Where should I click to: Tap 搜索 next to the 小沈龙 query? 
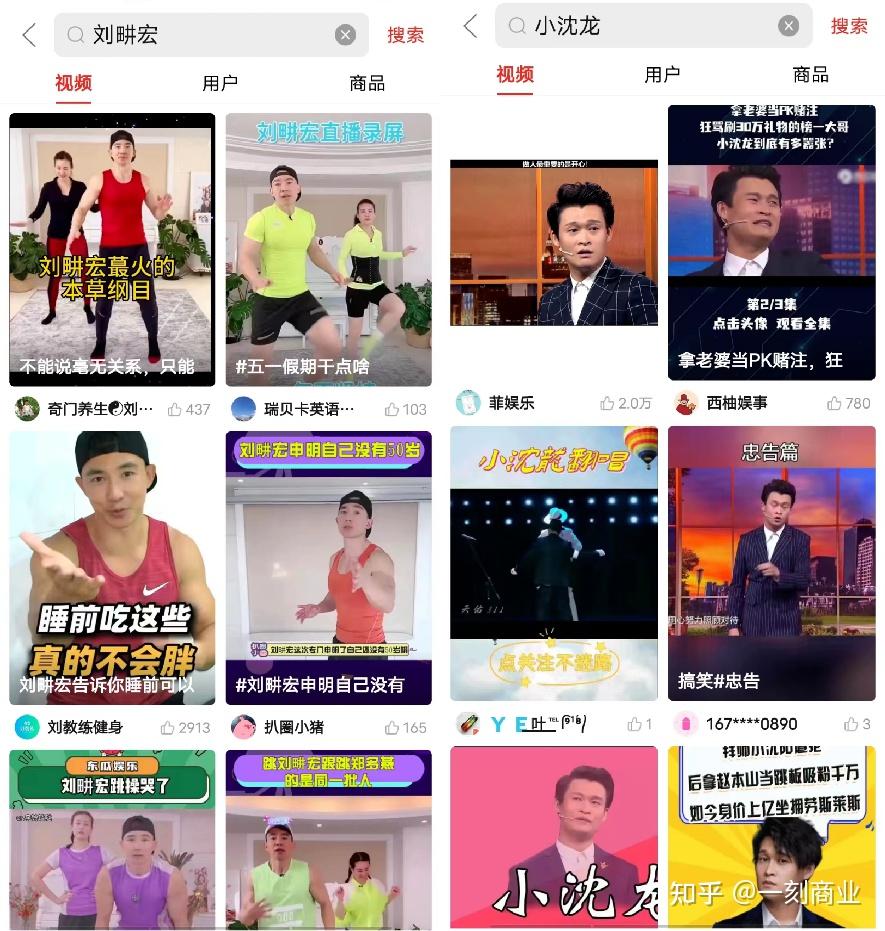coord(849,27)
